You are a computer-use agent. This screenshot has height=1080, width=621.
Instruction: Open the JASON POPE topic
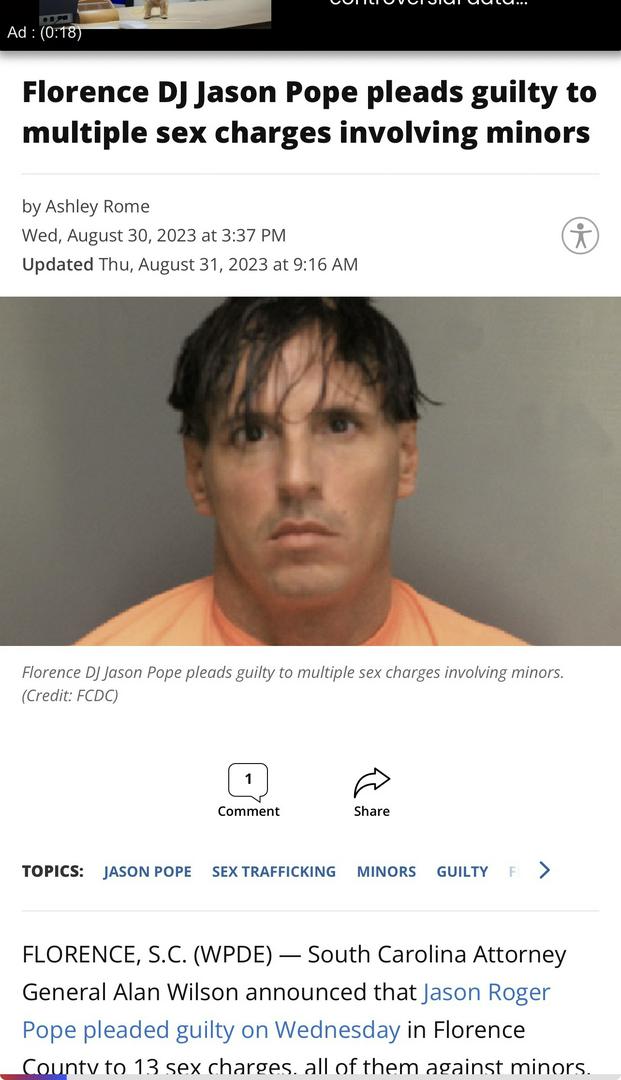pos(147,871)
